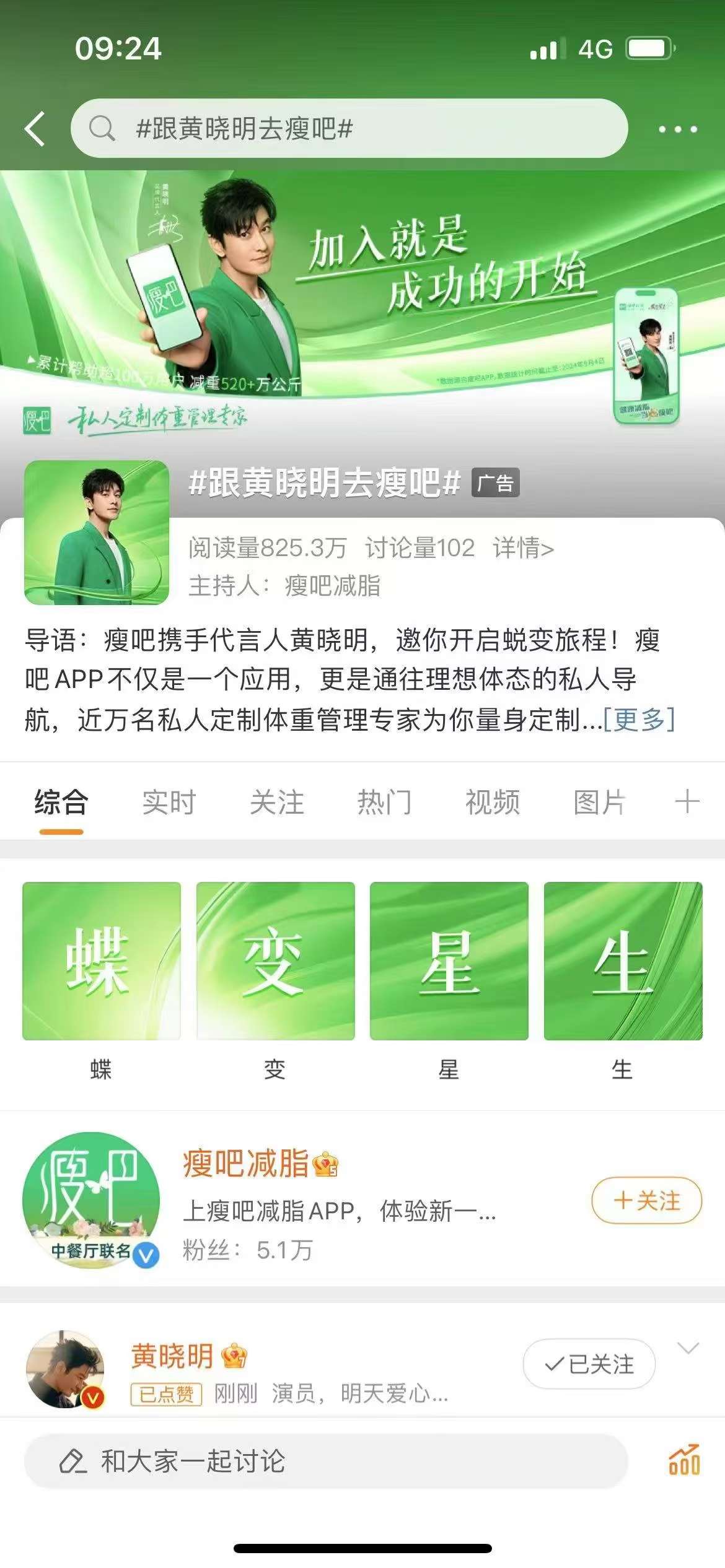The width and height of the screenshot is (725, 1568).
Task: Go back using the left arrow
Action: click(35, 129)
